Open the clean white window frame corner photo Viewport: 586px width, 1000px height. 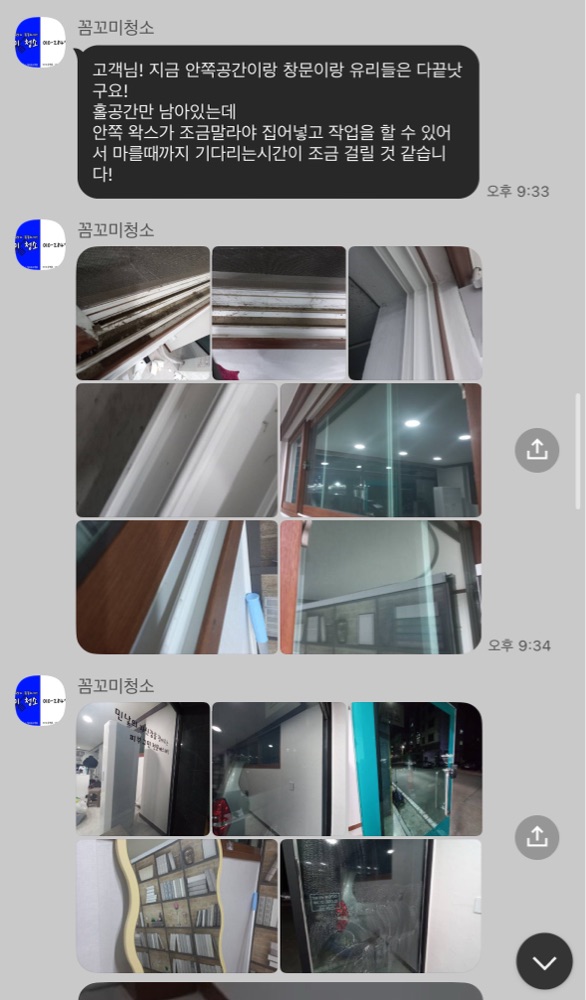click(415, 313)
